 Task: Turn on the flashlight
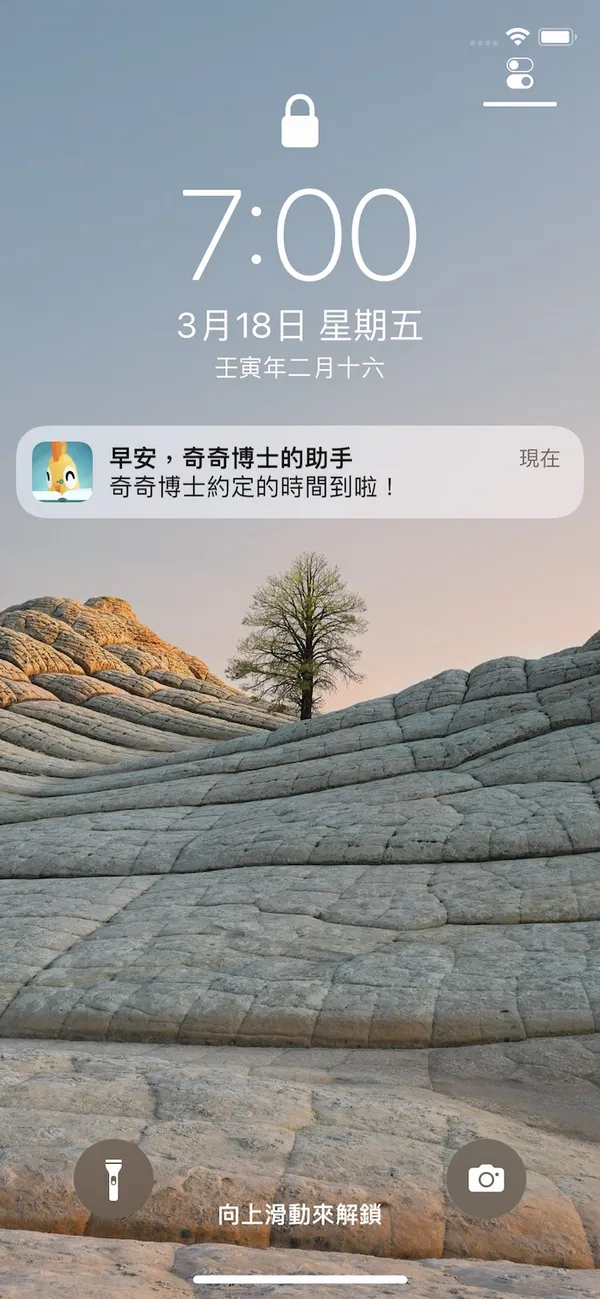click(114, 1179)
